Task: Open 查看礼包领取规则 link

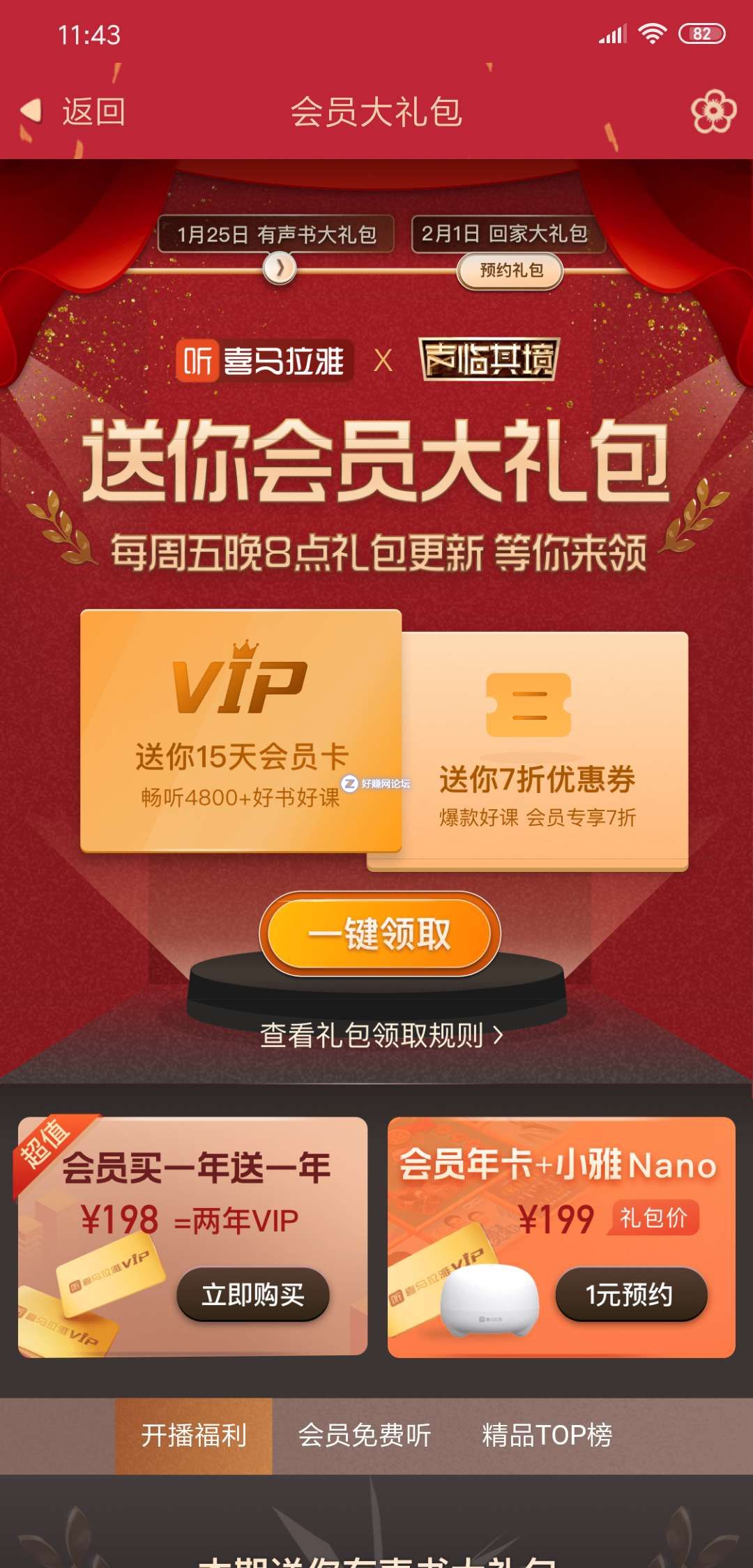Action: [380, 1035]
